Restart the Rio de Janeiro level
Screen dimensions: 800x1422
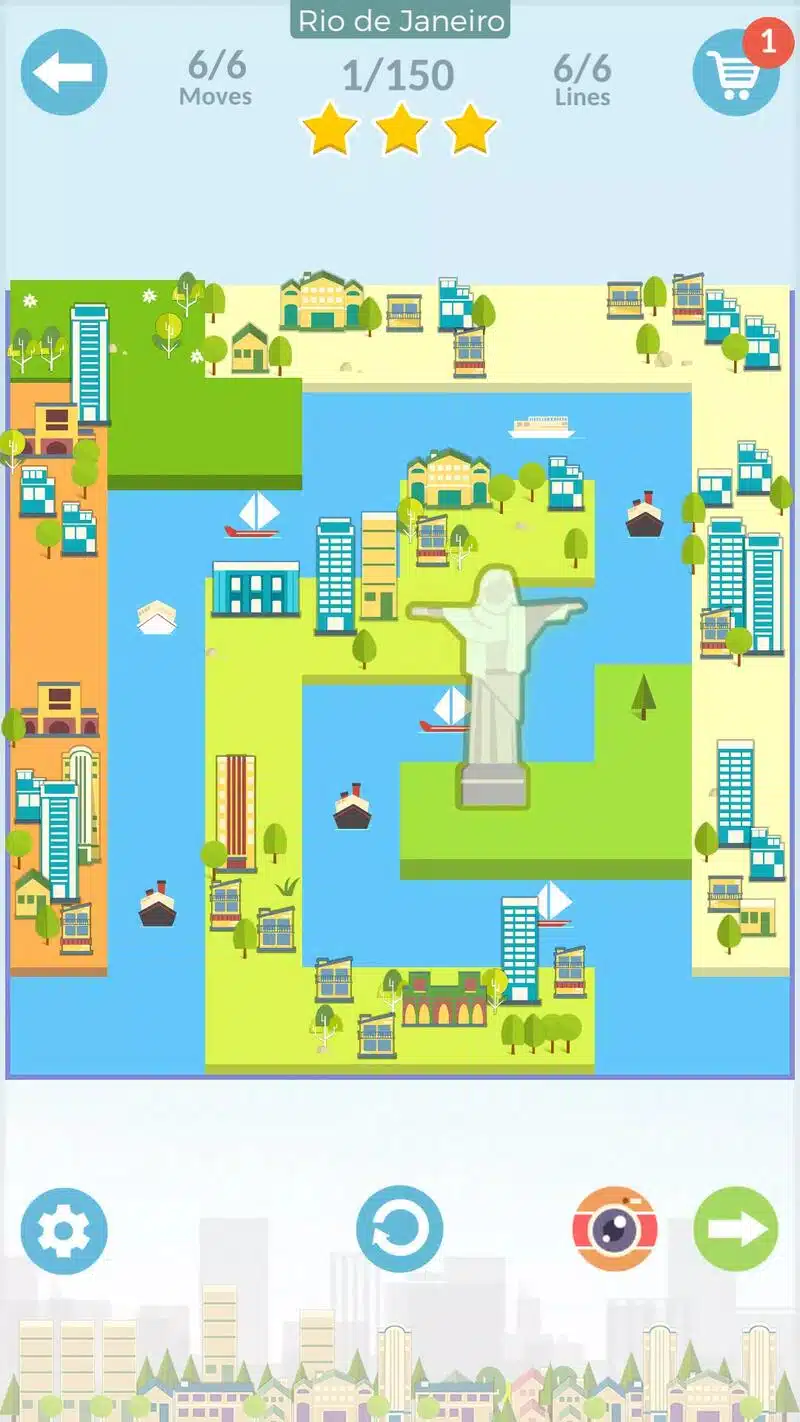(x=400, y=1229)
